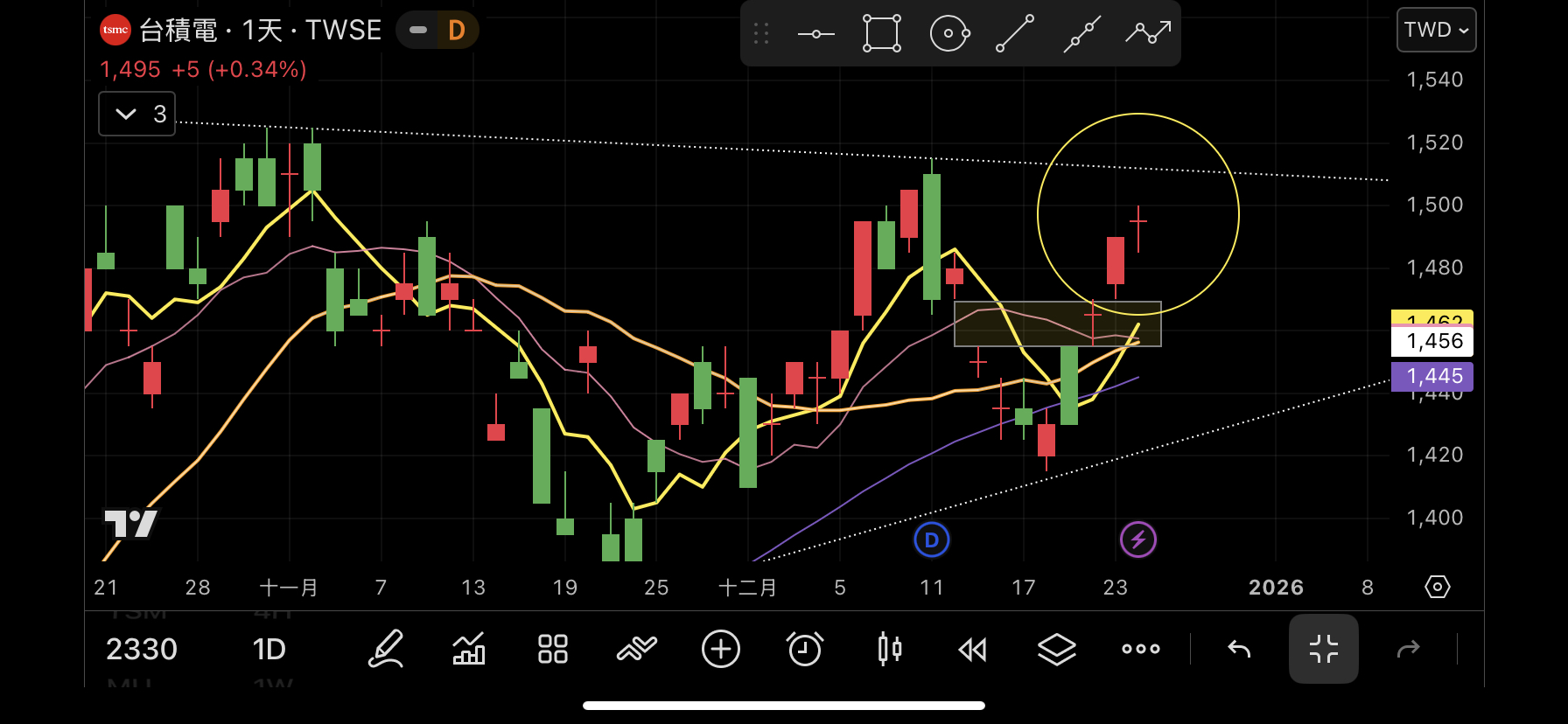Tap the purple lightning event marker
The height and width of the screenshot is (724, 1568).
click(x=1138, y=540)
